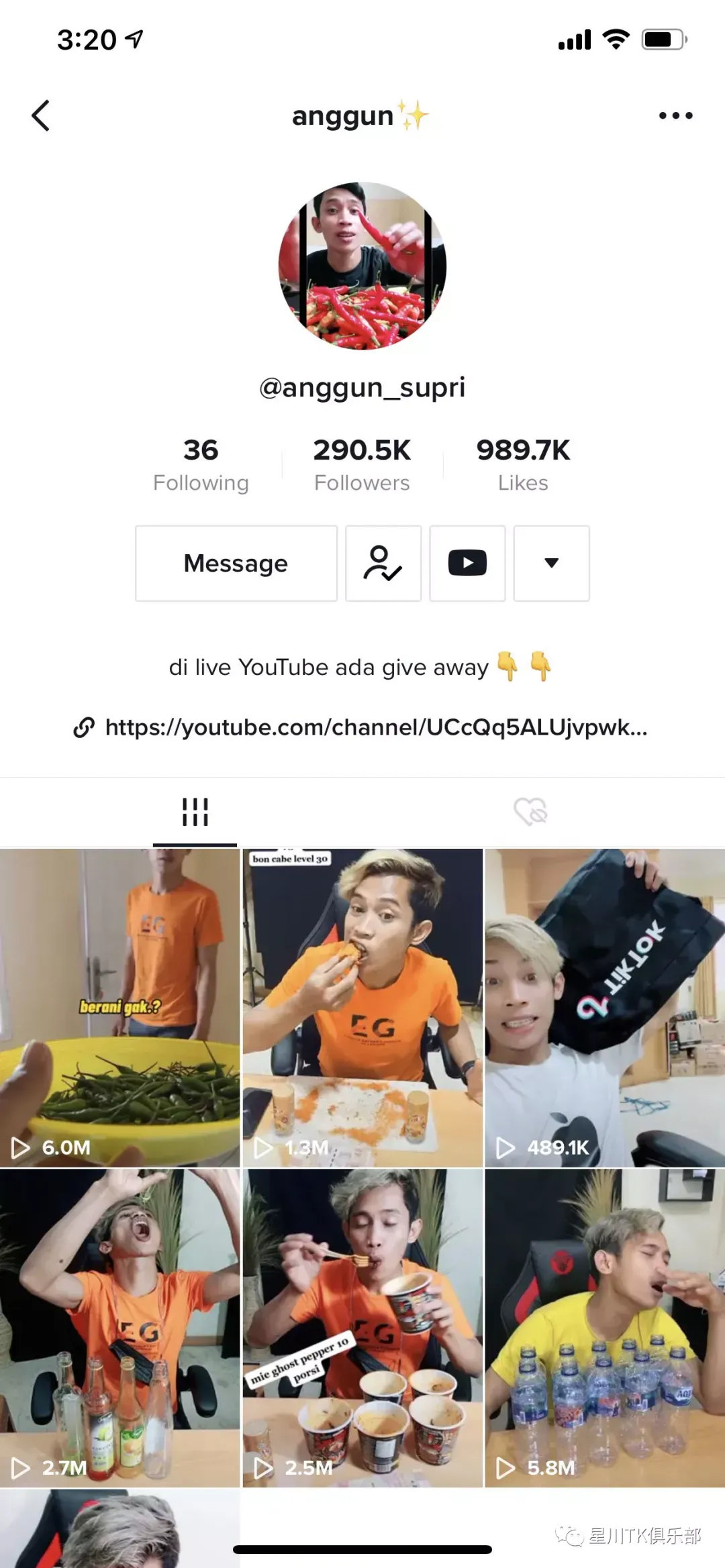
Task: Open the video with 2.7M views
Action: click(119, 1328)
